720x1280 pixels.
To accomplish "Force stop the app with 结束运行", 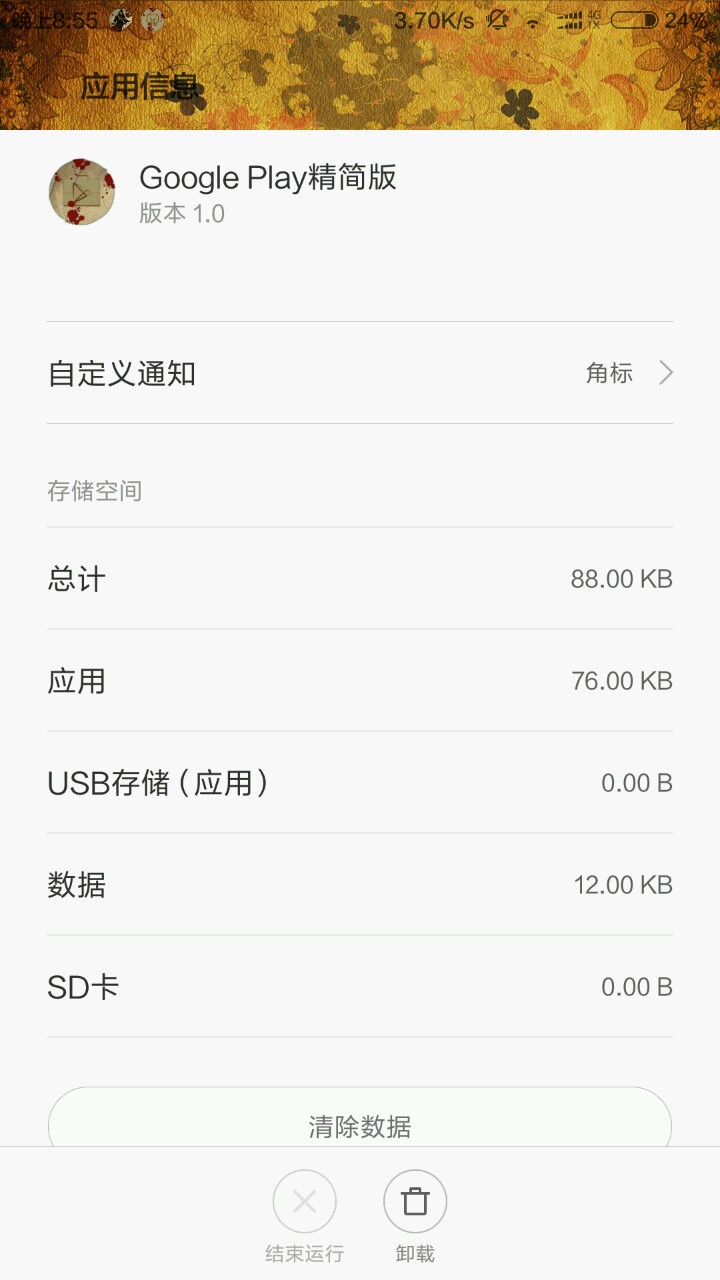I will coord(305,1202).
